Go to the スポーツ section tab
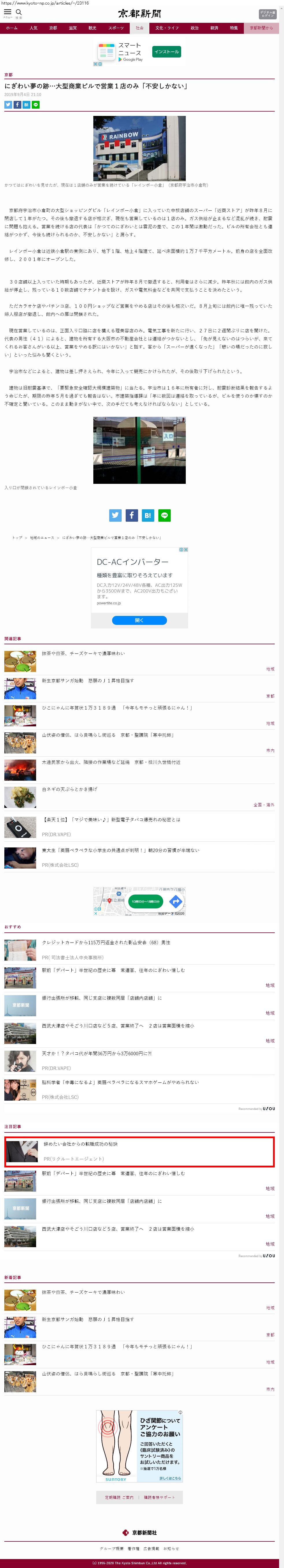The width and height of the screenshot is (284, 1568). click(116, 28)
